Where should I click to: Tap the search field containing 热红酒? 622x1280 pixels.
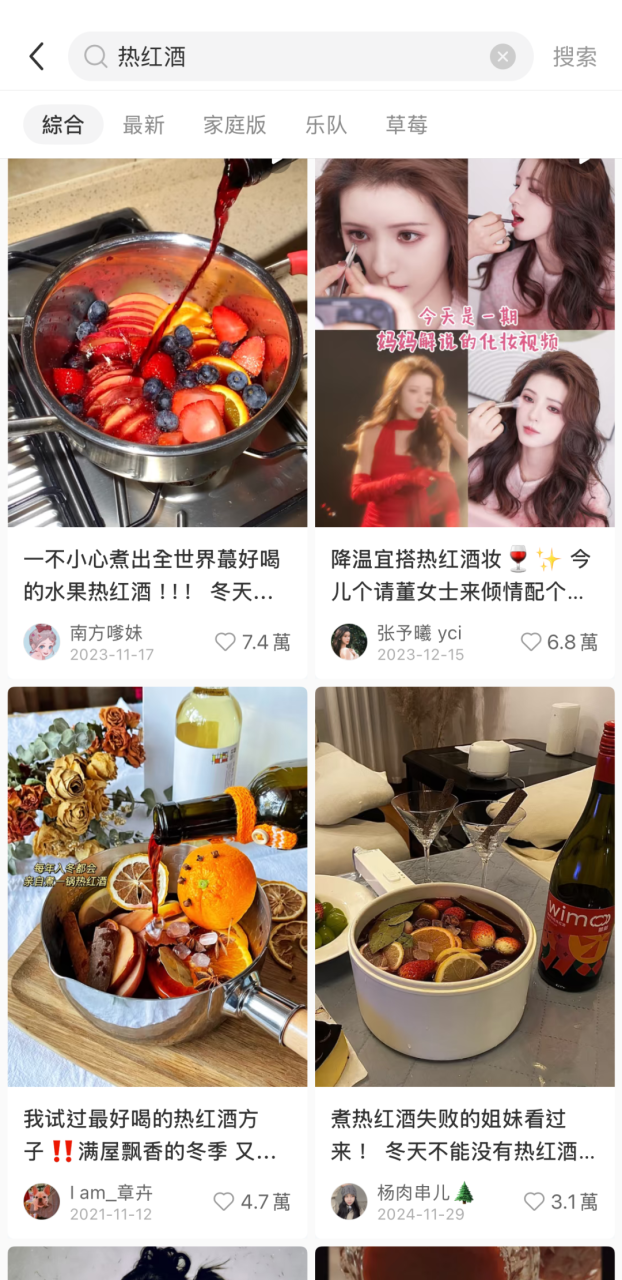(x=290, y=57)
